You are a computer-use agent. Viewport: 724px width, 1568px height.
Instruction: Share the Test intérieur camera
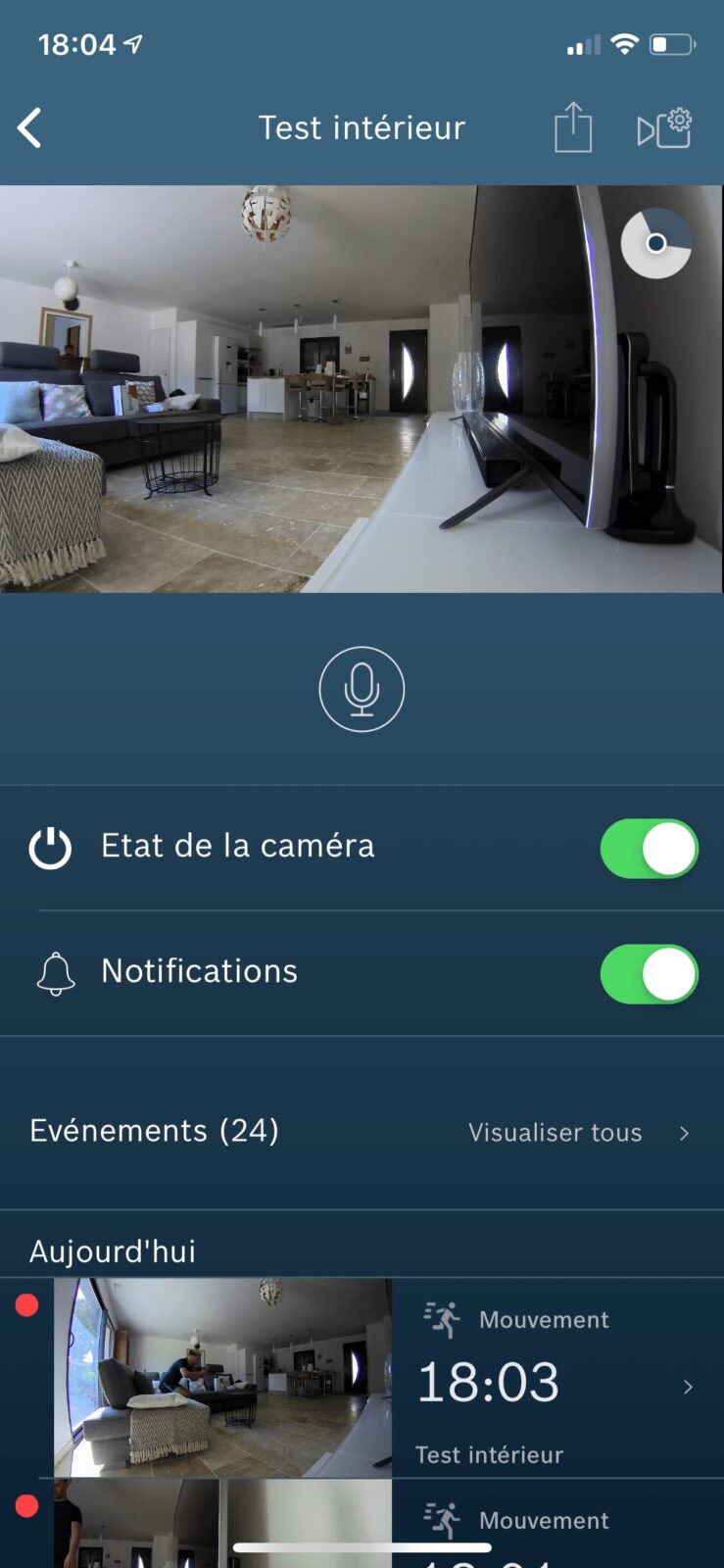[573, 127]
